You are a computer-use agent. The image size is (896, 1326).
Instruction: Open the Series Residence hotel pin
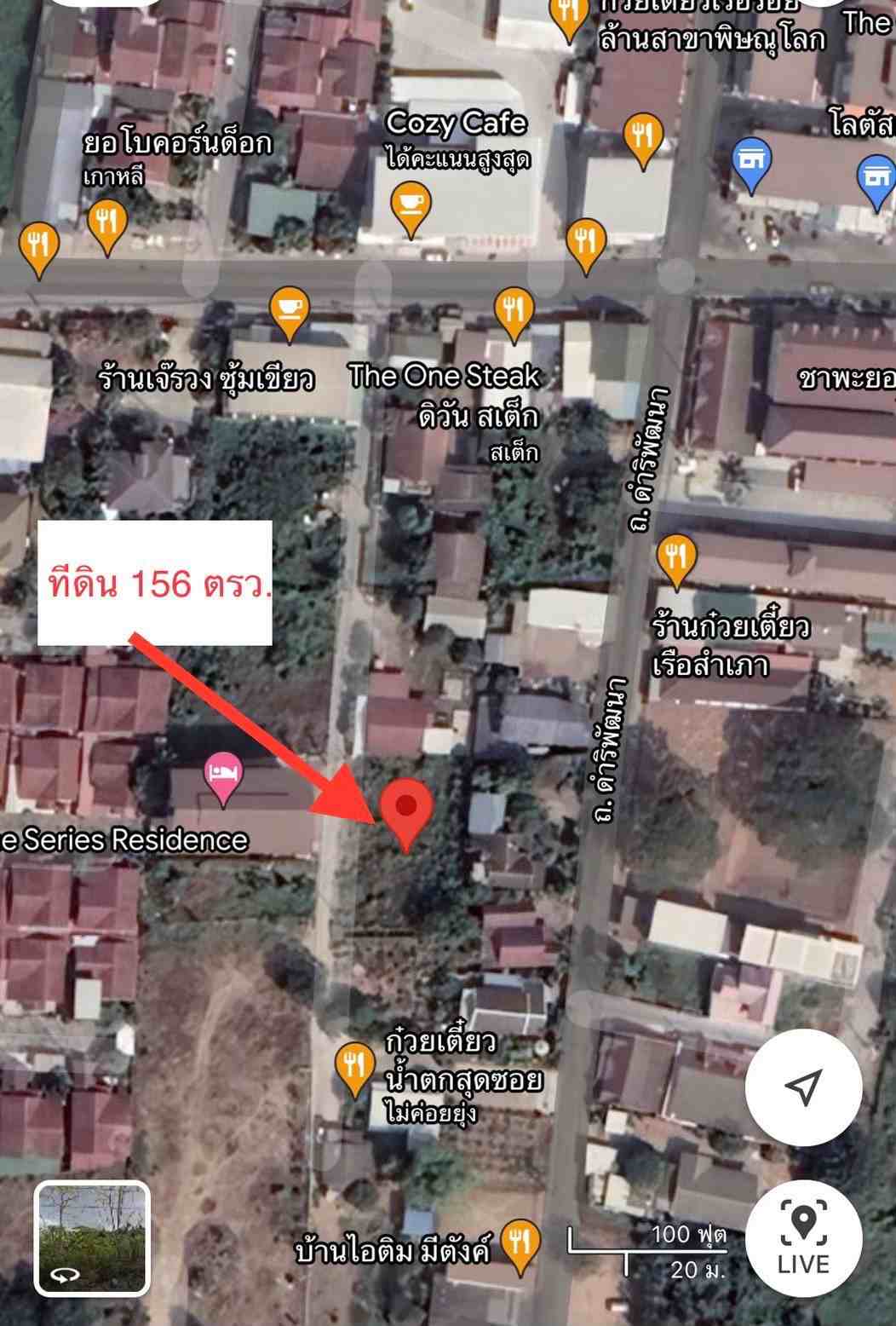(x=223, y=777)
